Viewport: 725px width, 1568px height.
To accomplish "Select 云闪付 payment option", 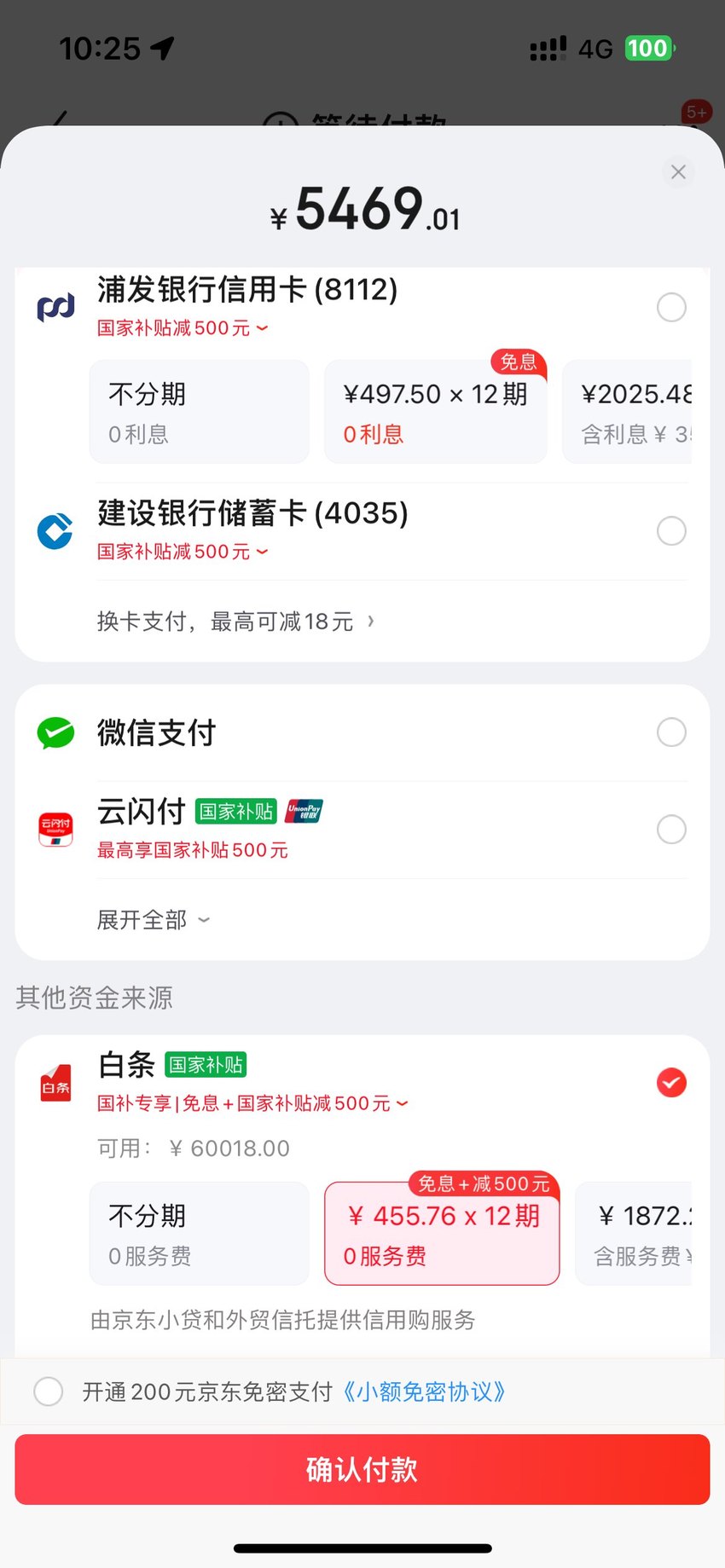I will tap(671, 829).
